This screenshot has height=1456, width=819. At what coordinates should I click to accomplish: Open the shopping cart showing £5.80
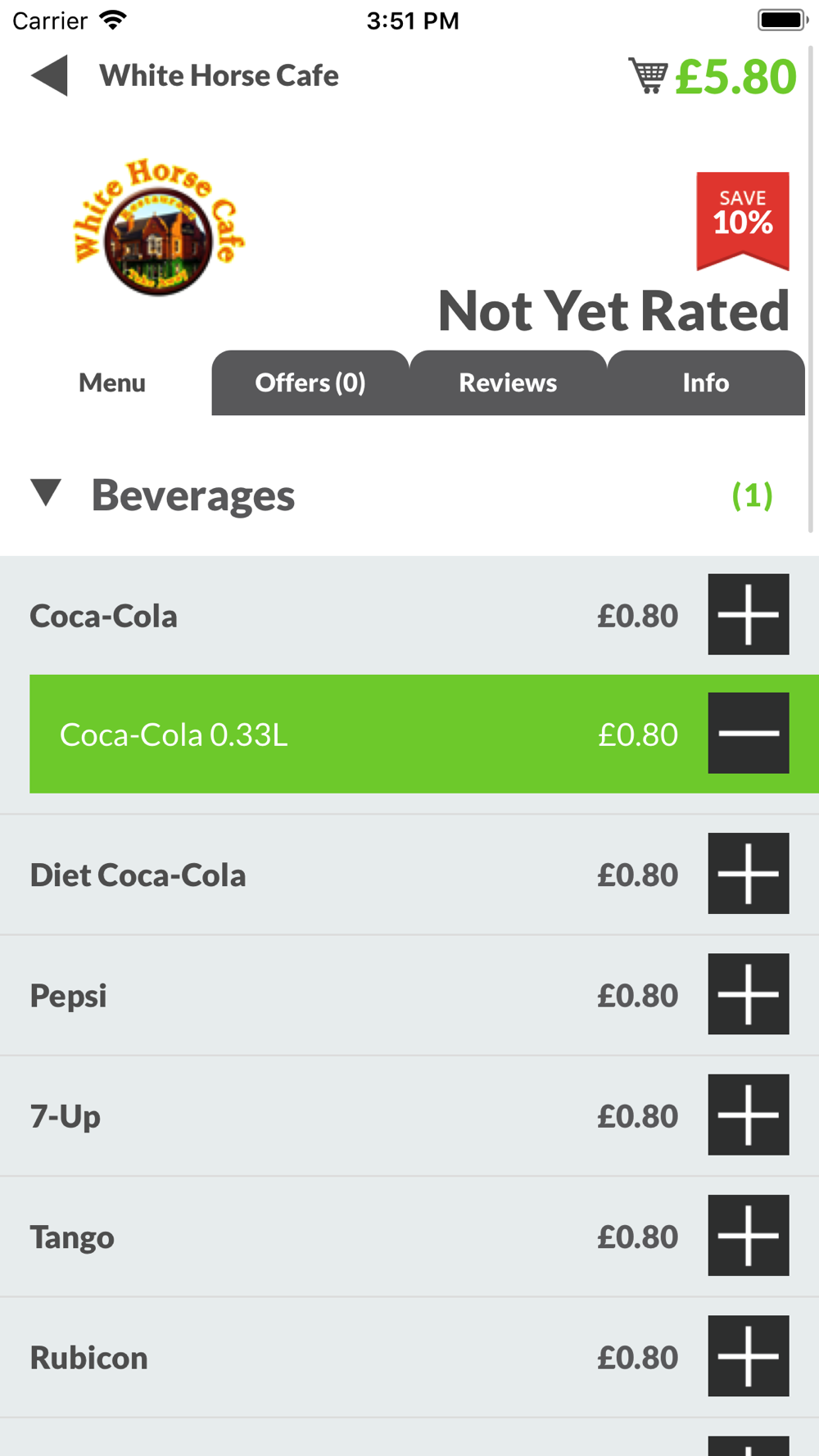click(x=712, y=76)
